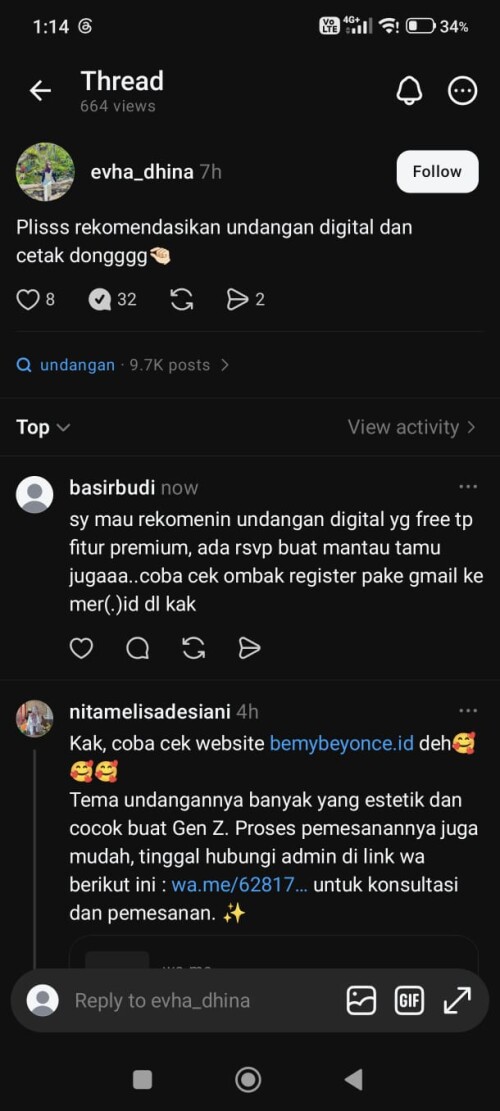Open more options on nitamelisadesiani's reply
500x1111 pixels.
[x=468, y=711]
